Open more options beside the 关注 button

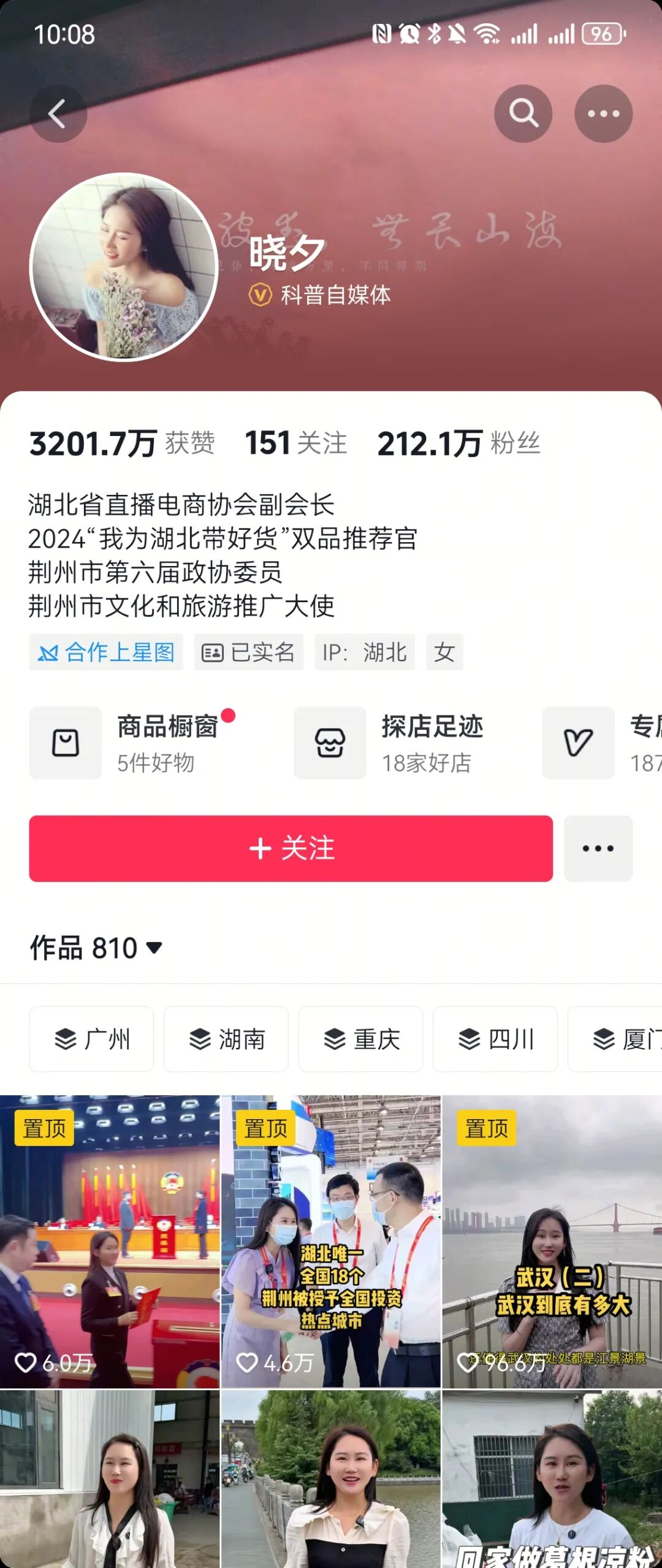click(x=598, y=849)
